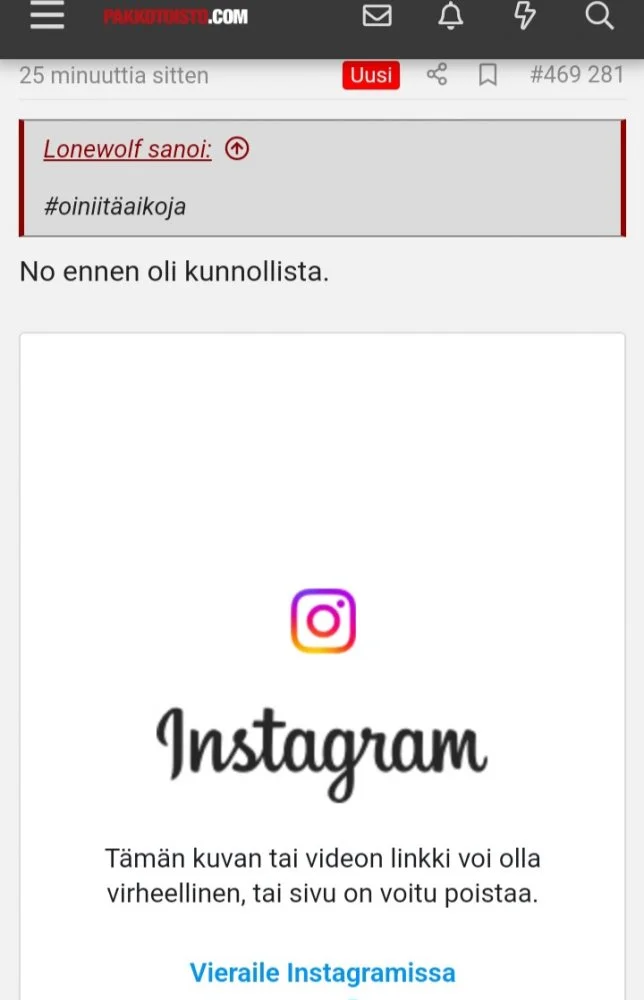The image size is (644, 1000).
Task: Open the notifications bell
Action: click(x=451, y=16)
